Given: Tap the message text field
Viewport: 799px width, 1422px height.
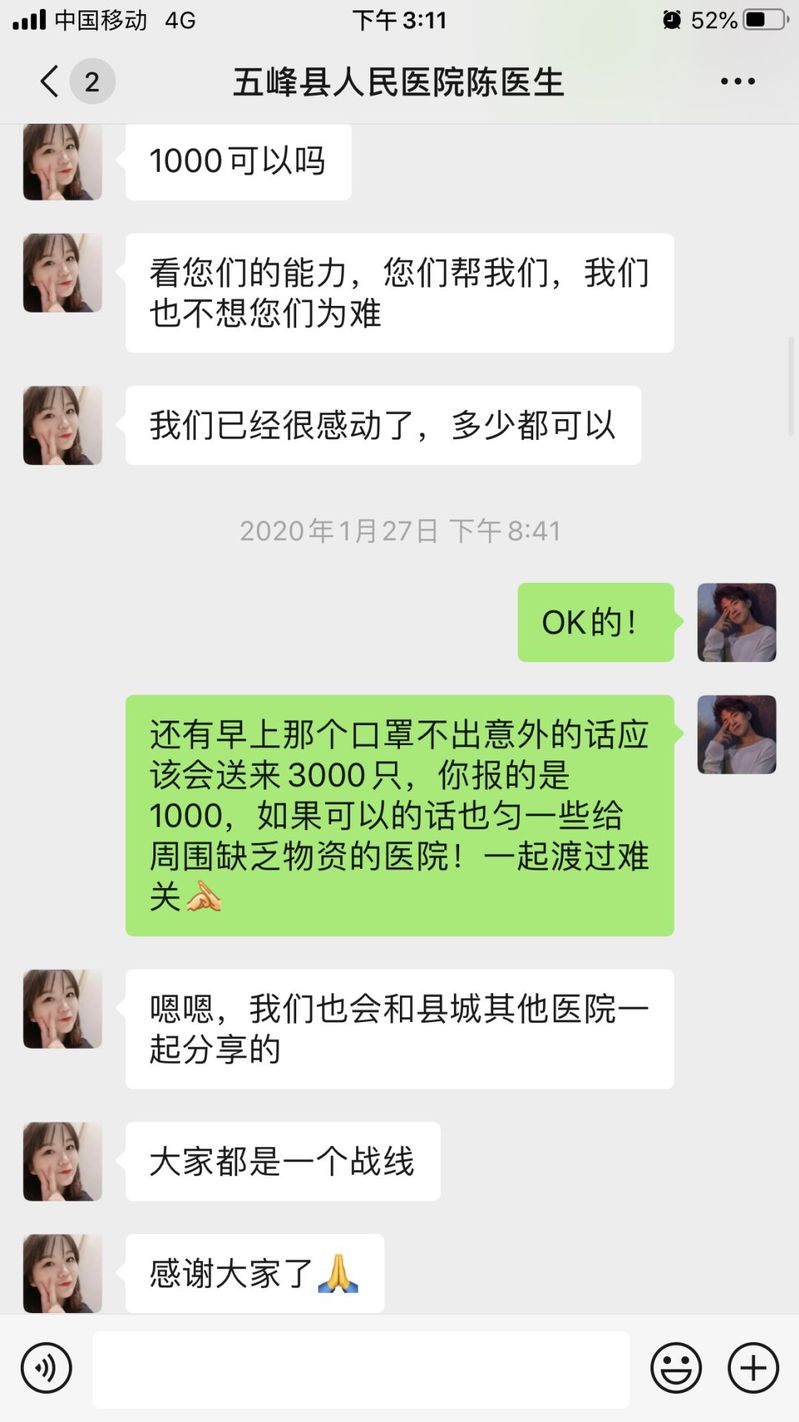Looking at the screenshot, I should click(361, 1368).
